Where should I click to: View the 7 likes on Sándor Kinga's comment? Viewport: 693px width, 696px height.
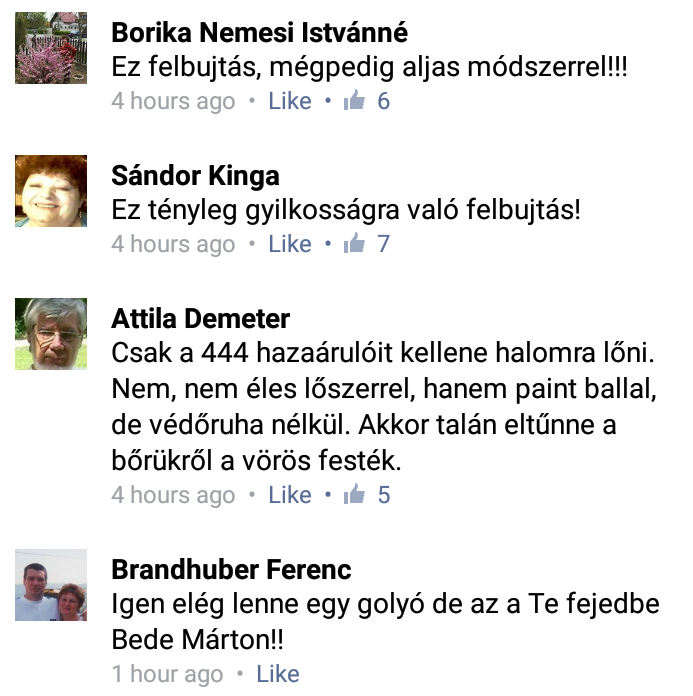point(367,244)
